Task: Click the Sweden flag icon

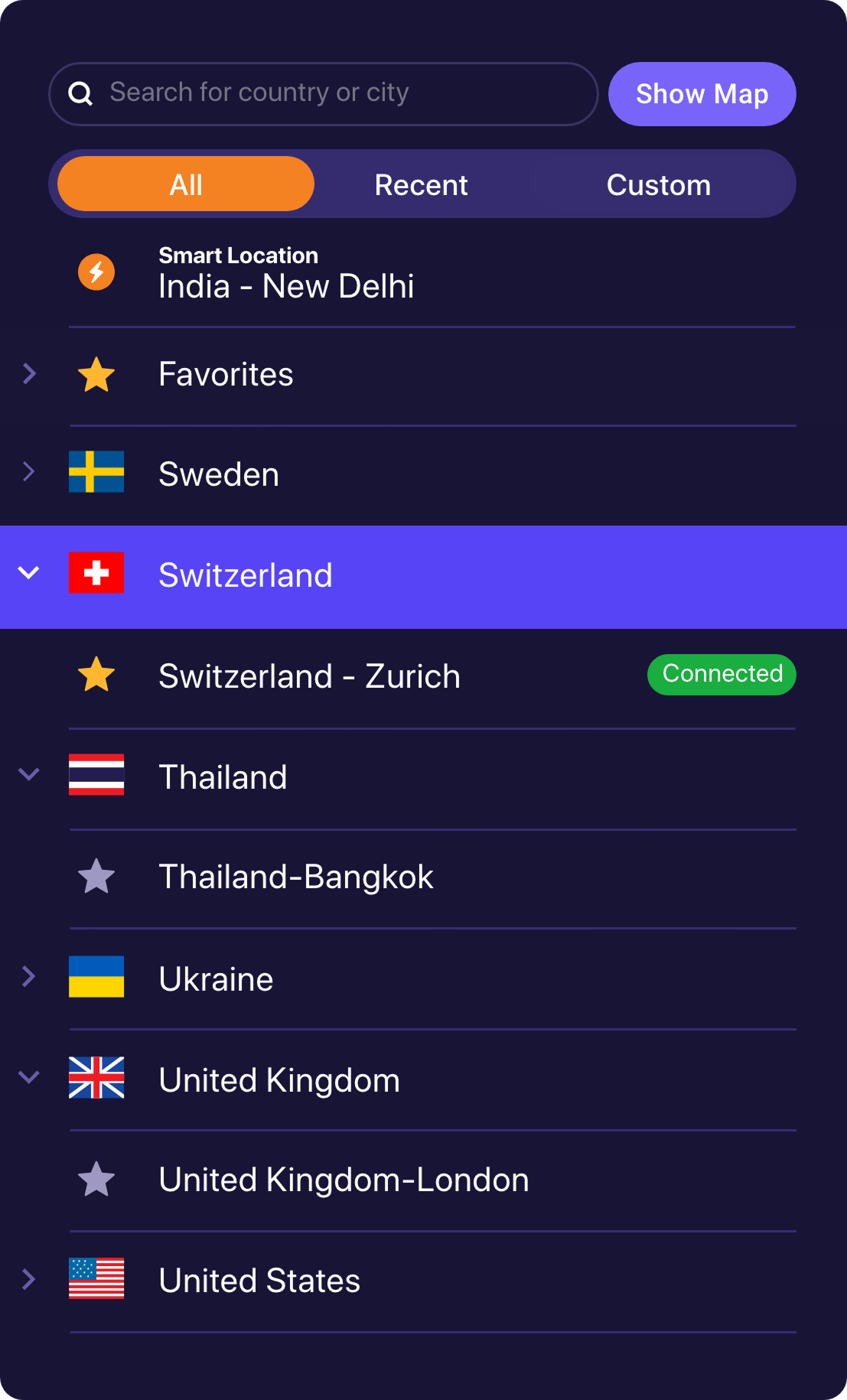Action: (x=96, y=474)
